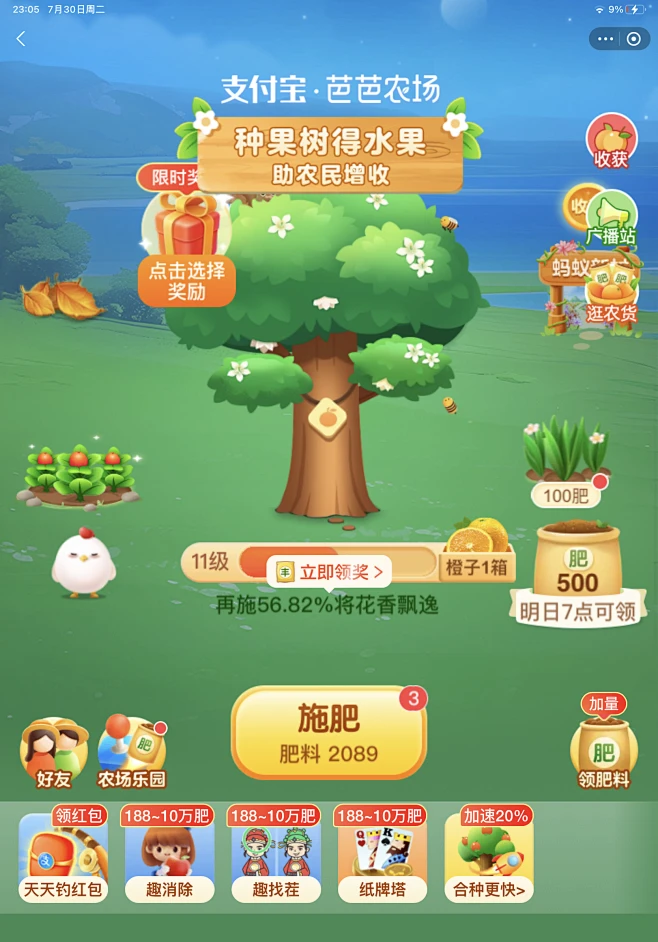
Task: Tap 收获 harvest icon
Action: [x=610, y=143]
